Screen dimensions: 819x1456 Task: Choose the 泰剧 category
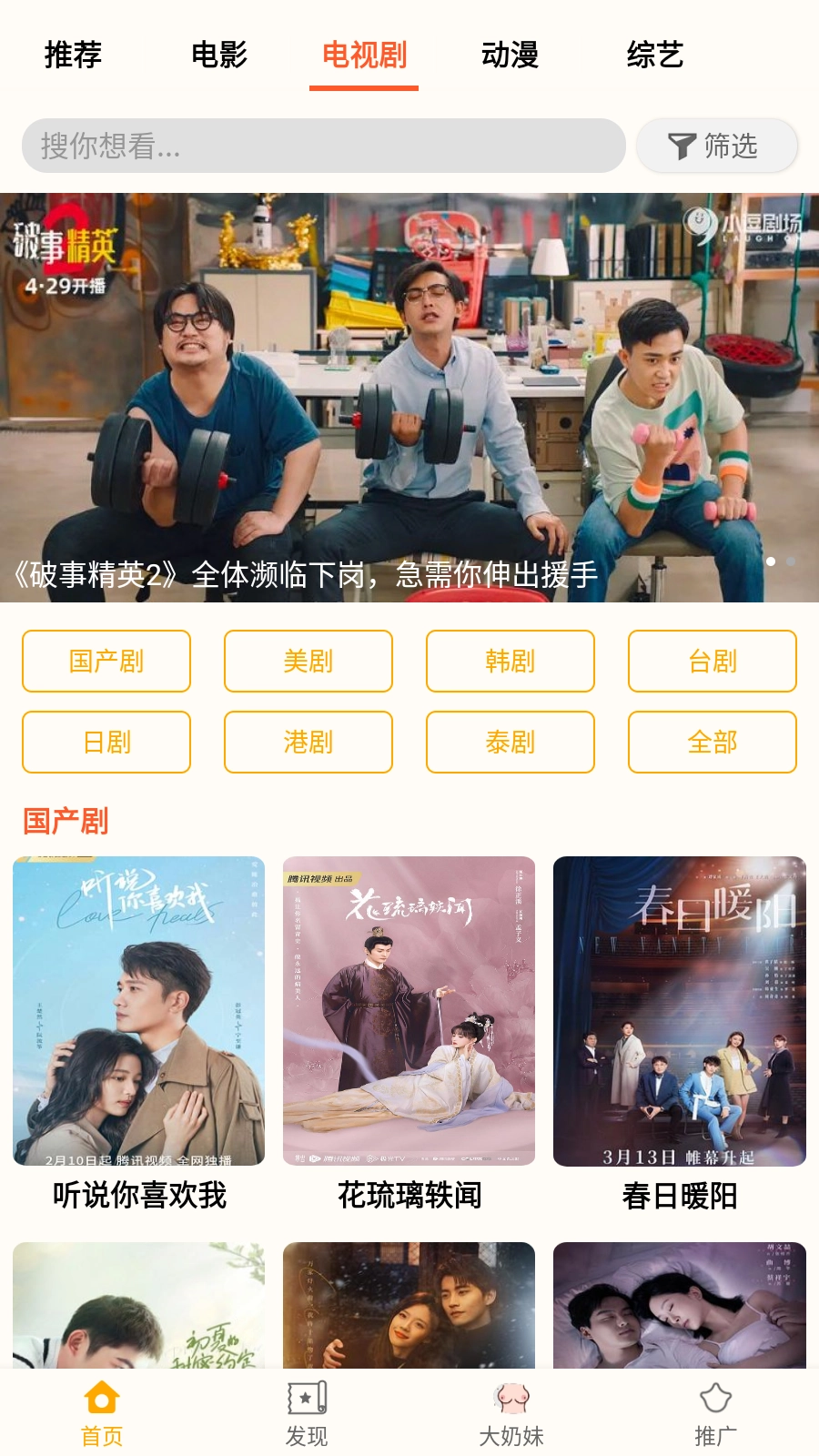510,742
